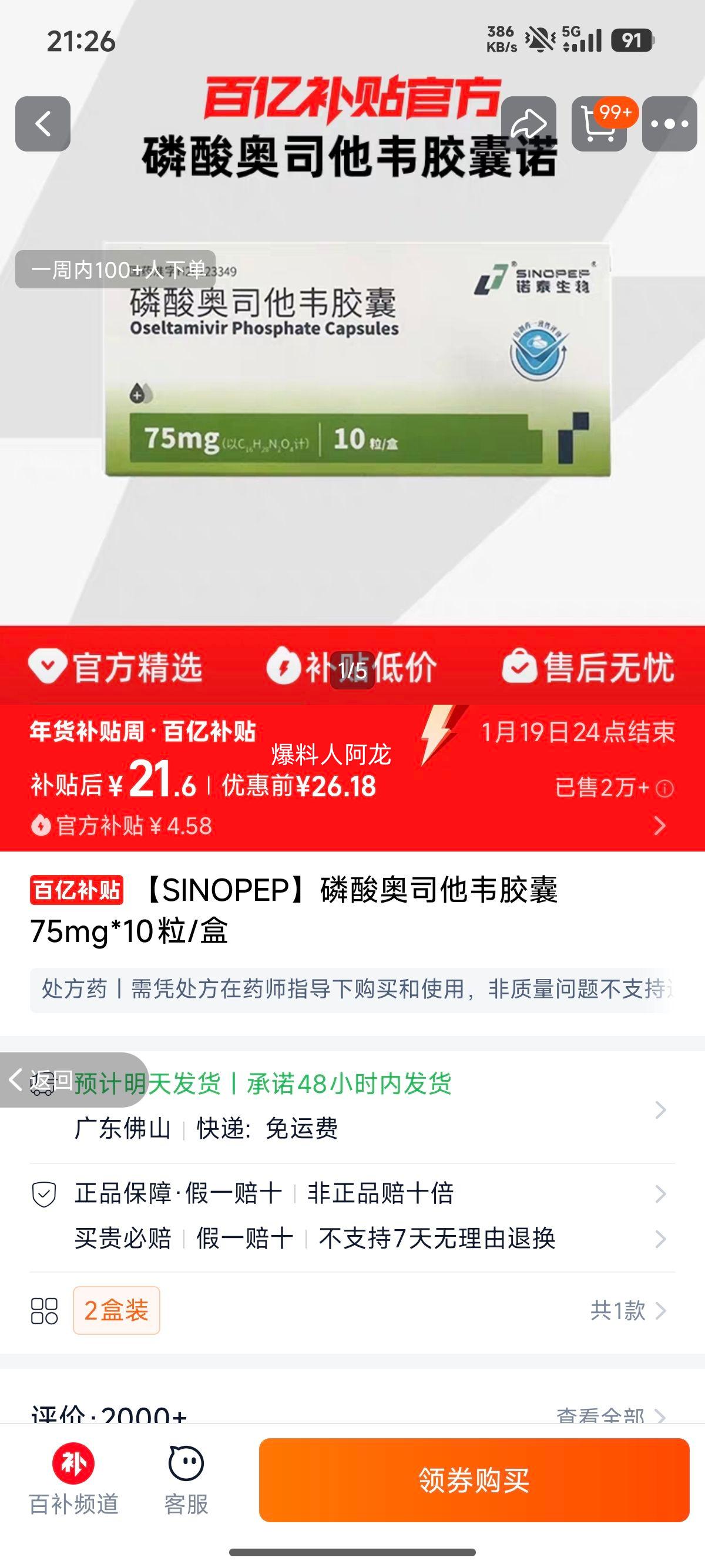Tap the grid icon beside 2盒装
Screen dimensions: 705x1568
43,1310
